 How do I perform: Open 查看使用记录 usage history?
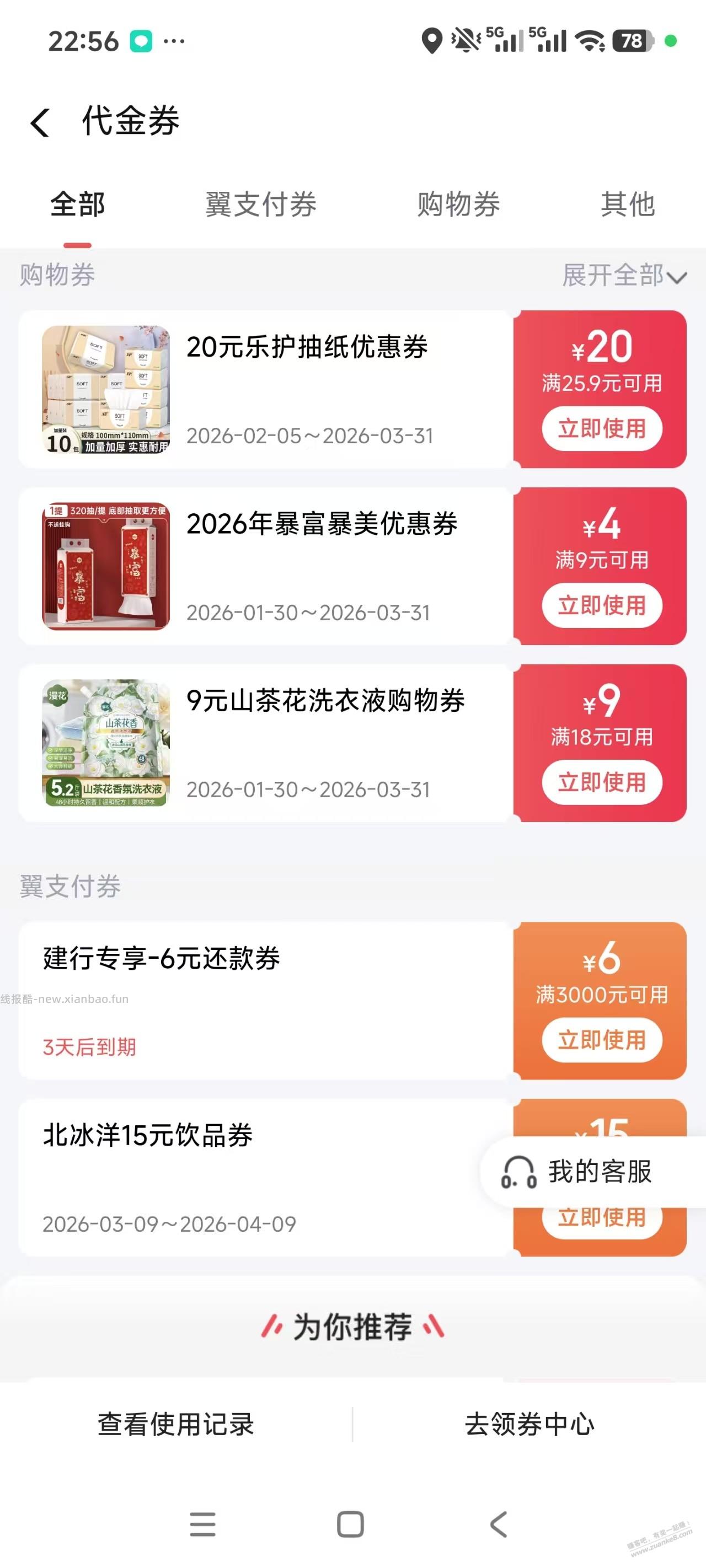[175, 1422]
